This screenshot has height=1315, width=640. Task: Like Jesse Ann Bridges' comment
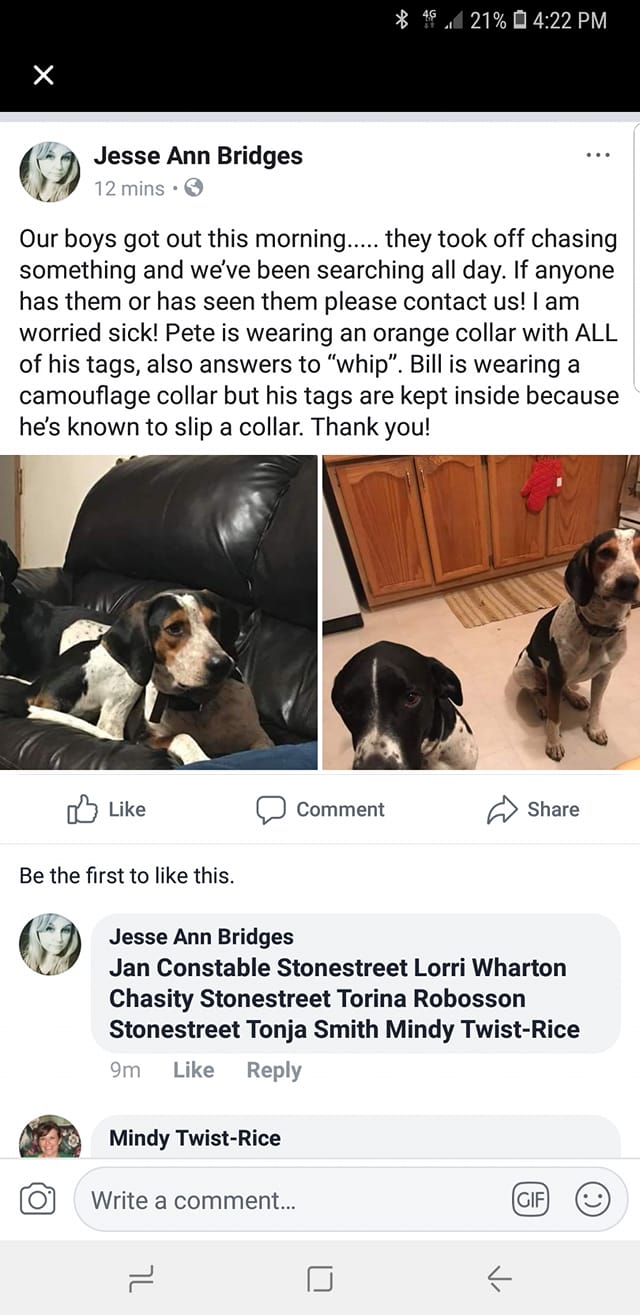pyautogui.click(x=193, y=1070)
